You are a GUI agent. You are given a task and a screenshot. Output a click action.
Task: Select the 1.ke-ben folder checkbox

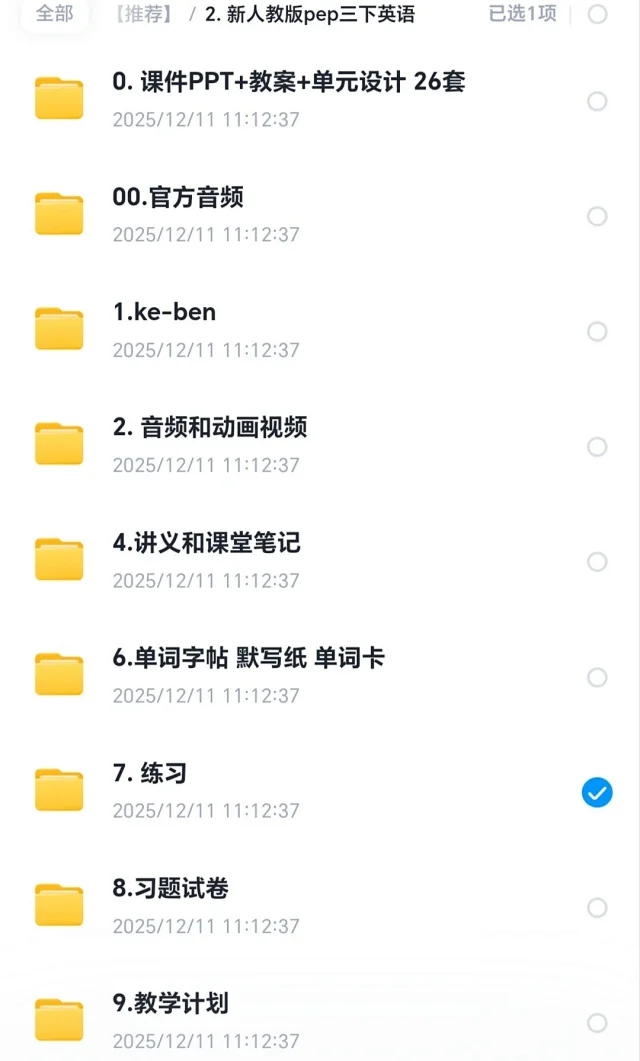pyautogui.click(x=597, y=331)
